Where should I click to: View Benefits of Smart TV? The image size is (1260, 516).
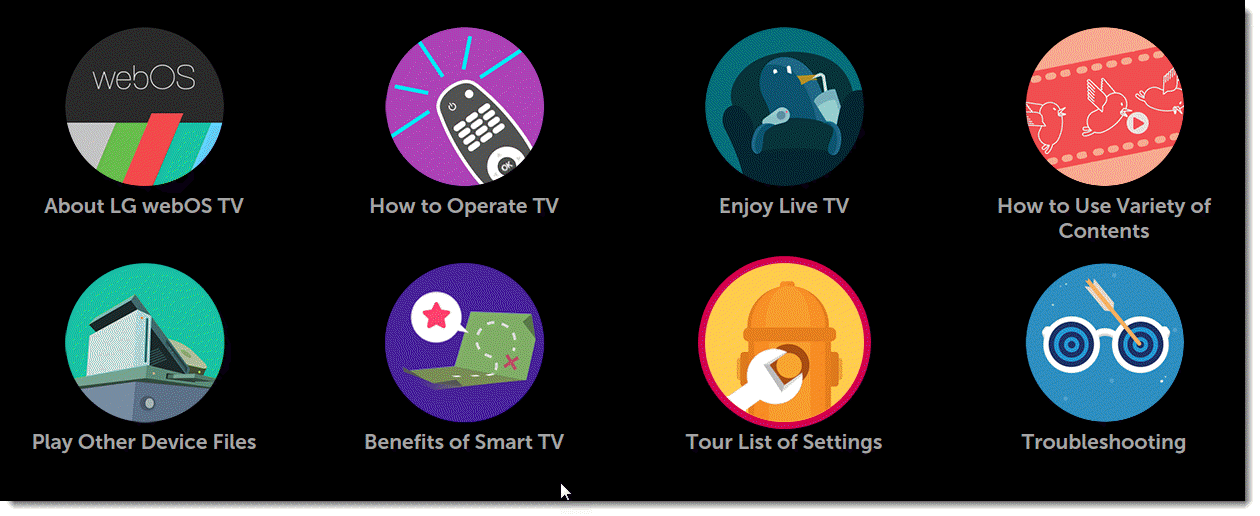coord(464,343)
